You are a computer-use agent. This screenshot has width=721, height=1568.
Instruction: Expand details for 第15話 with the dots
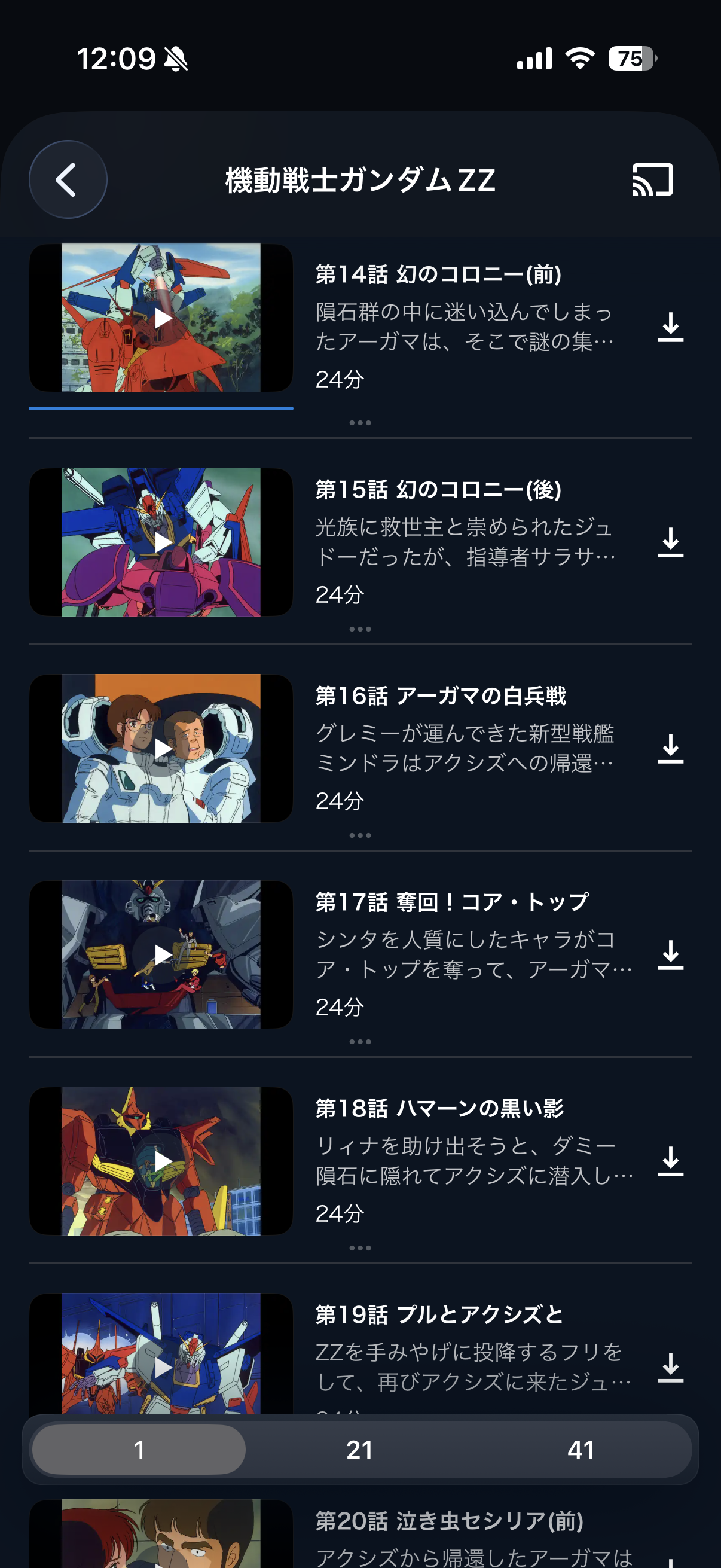point(360,629)
